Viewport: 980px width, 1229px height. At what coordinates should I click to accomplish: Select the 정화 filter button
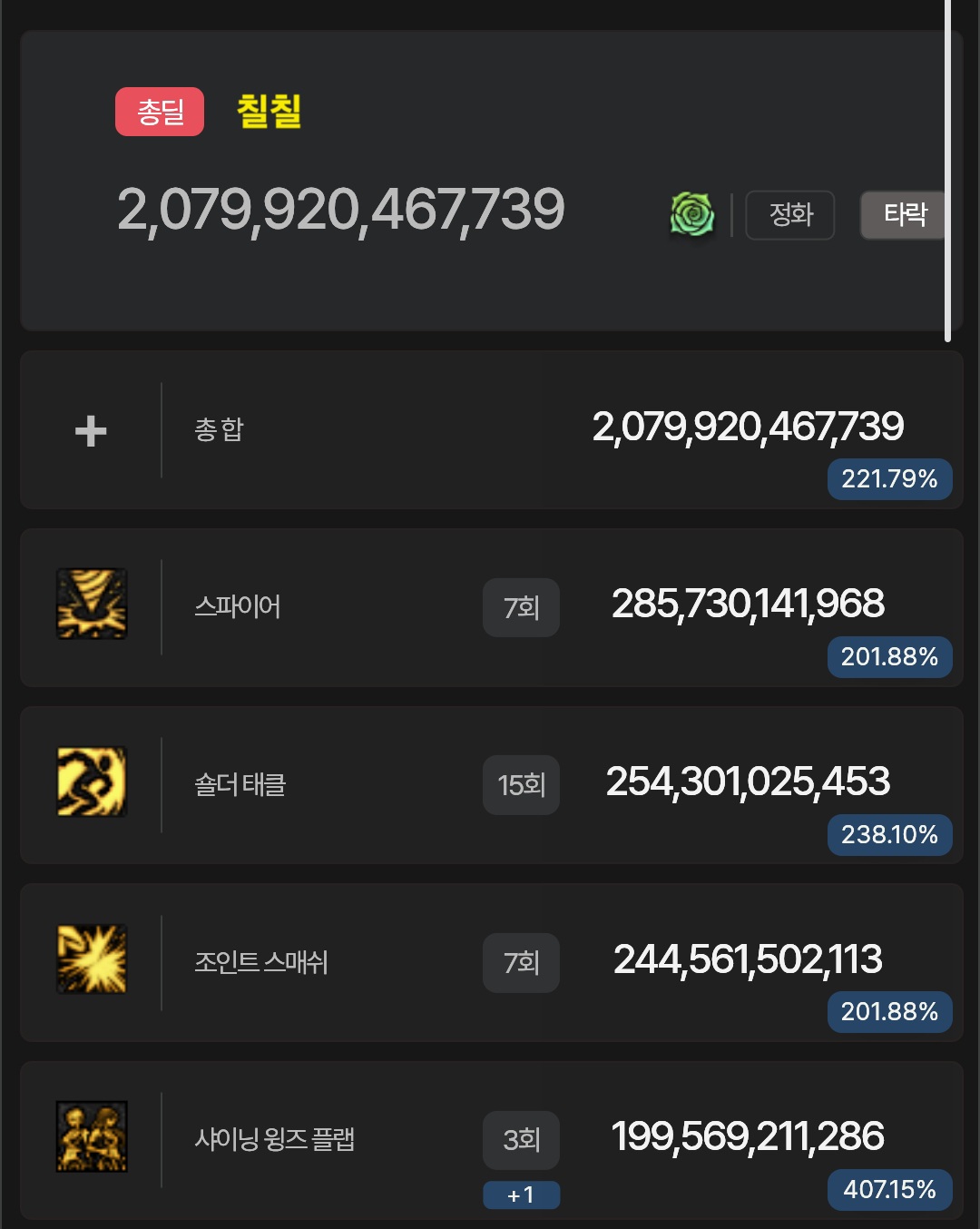click(x=789, y=215)
